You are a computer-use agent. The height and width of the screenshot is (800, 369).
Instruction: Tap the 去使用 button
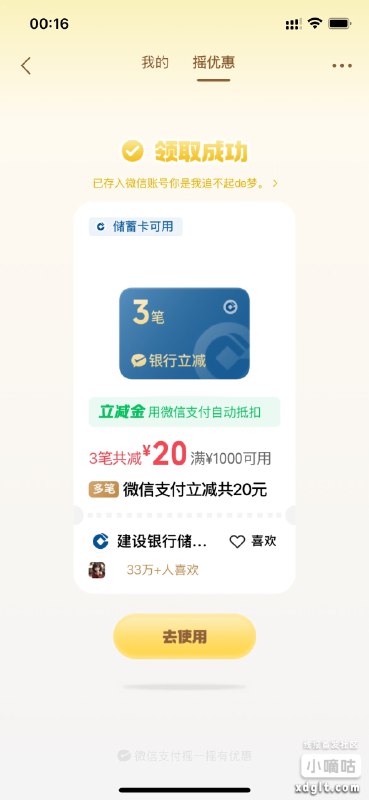(184, 636)
